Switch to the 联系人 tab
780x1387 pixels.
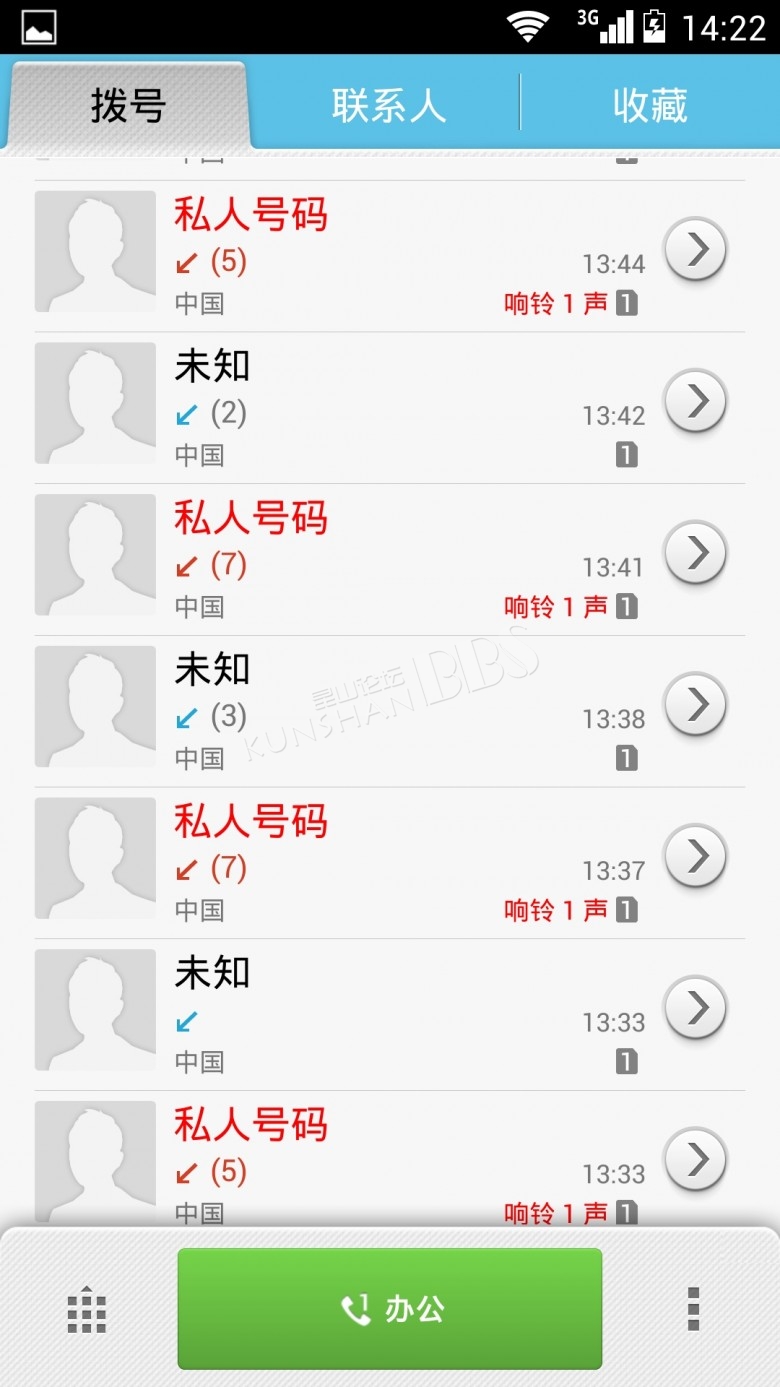(x=388, y=105)
